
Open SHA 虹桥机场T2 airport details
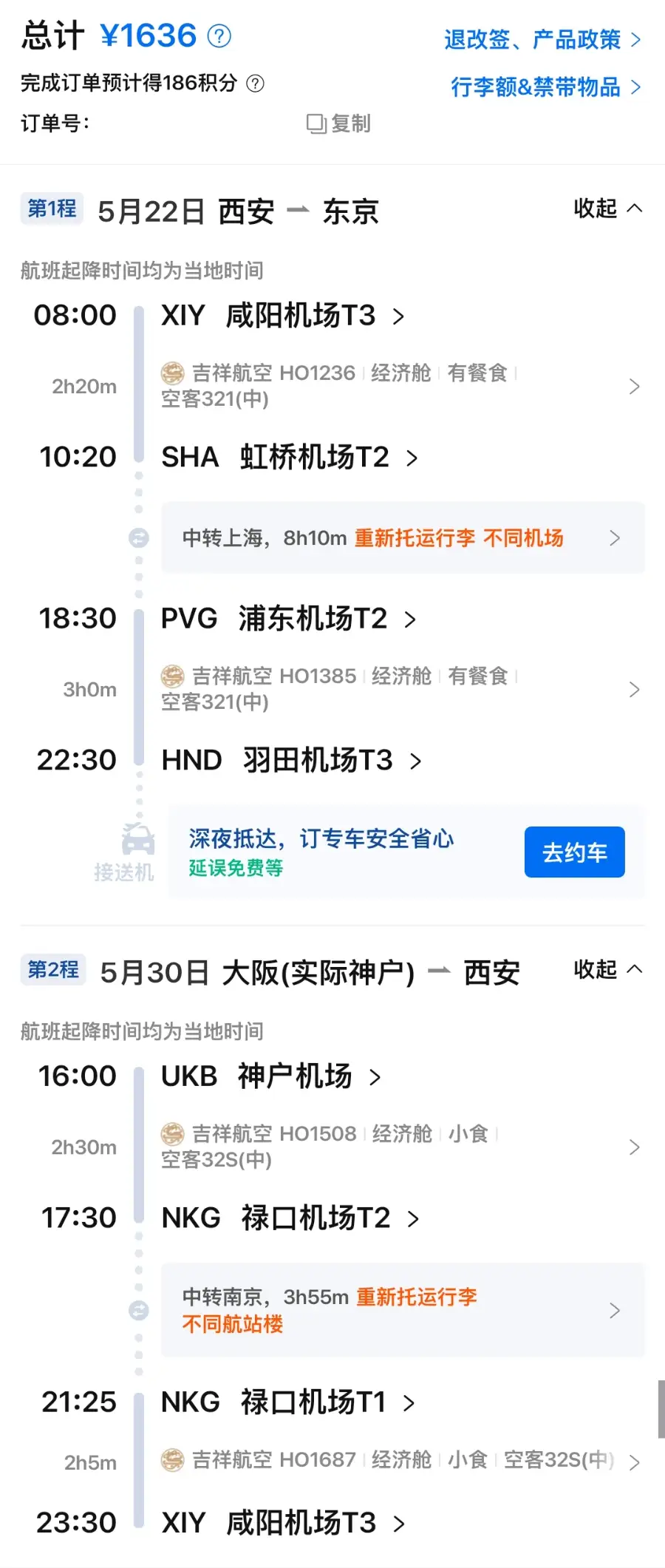(x=290, y=458)
